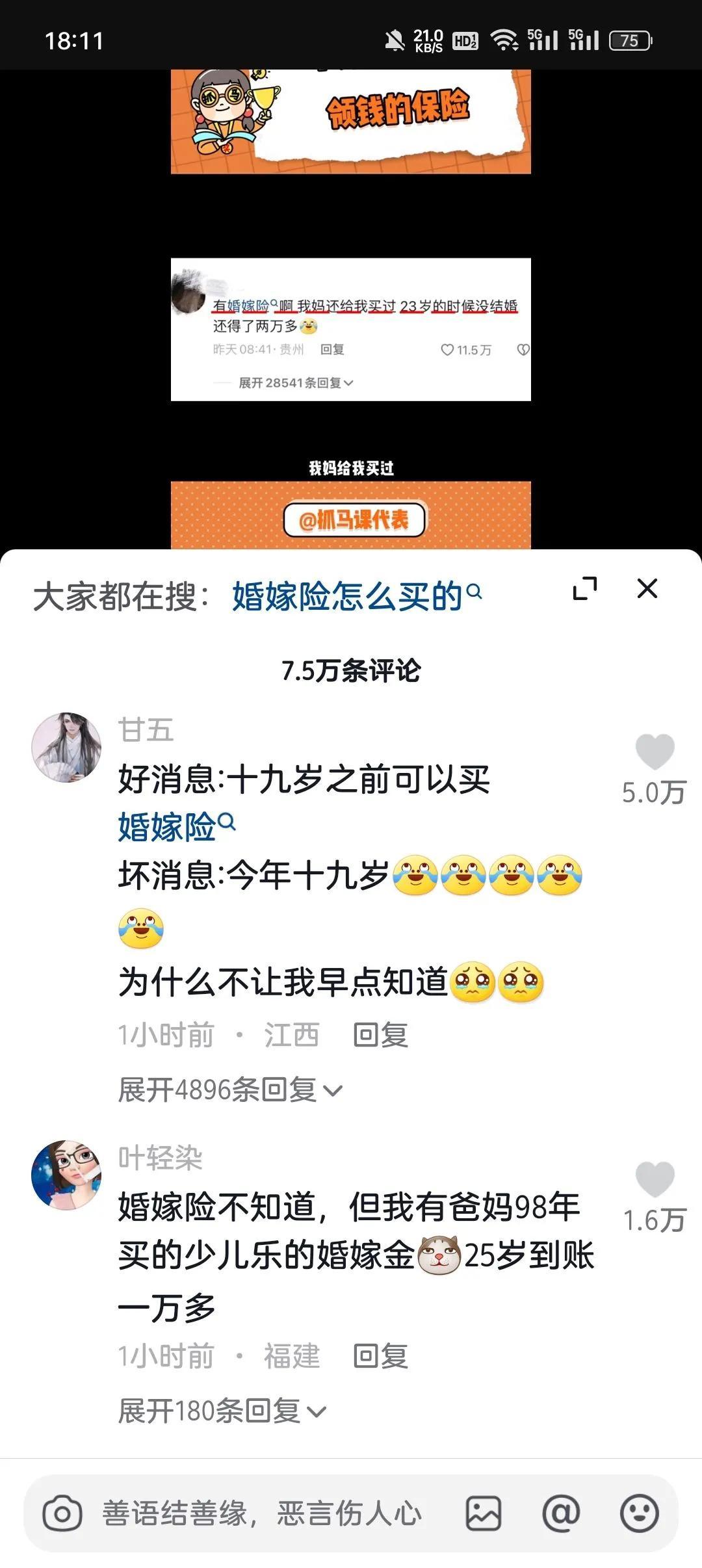Screen dimensions: 702x1568
Task: Search 婚嫁险怎么买的 suggestion
Action: (356, 595)
